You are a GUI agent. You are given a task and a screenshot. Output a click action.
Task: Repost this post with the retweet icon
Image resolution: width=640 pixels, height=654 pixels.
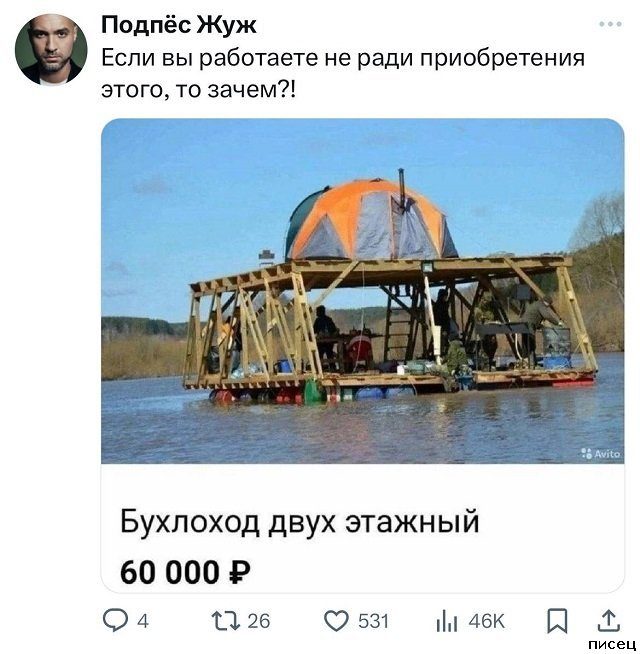(225, 621)
